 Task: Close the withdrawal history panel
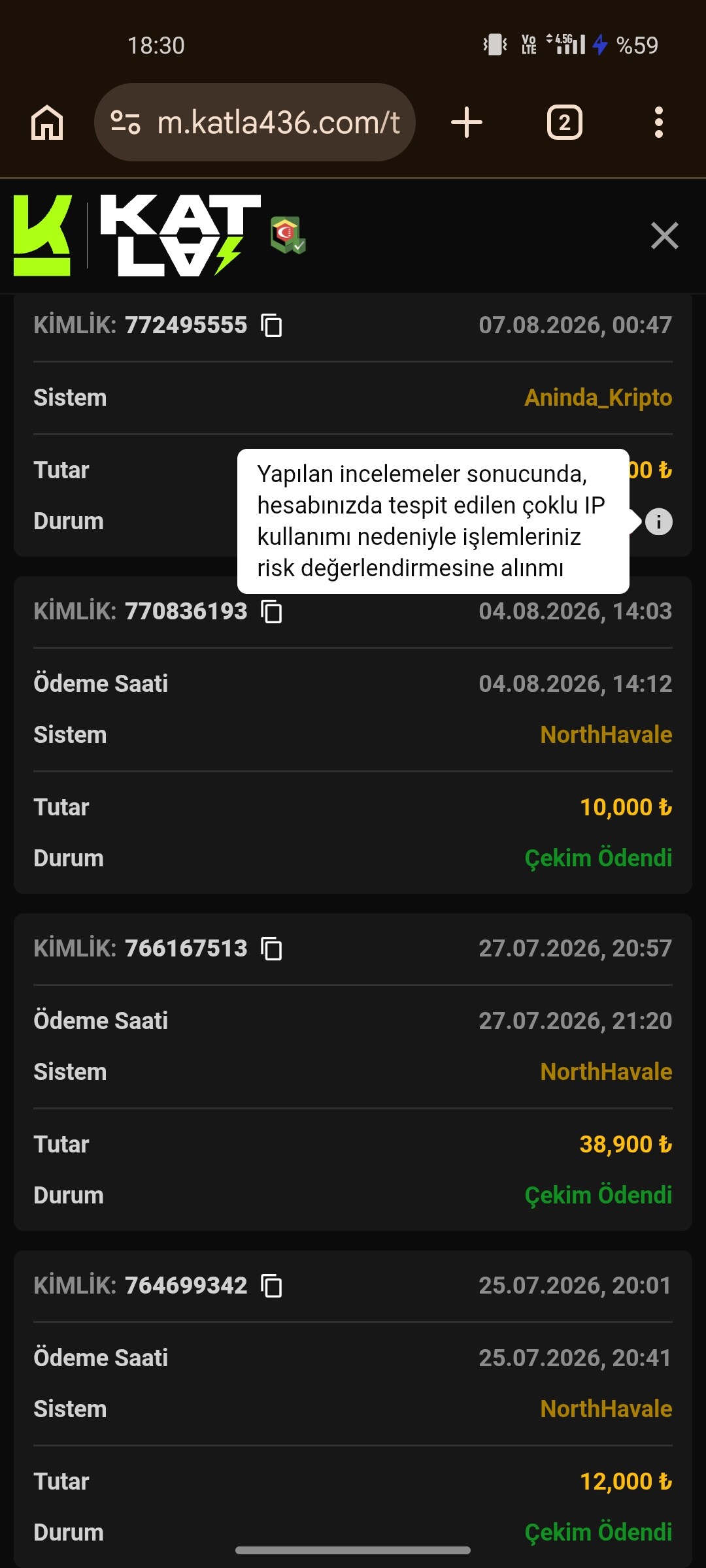(665, 235)
